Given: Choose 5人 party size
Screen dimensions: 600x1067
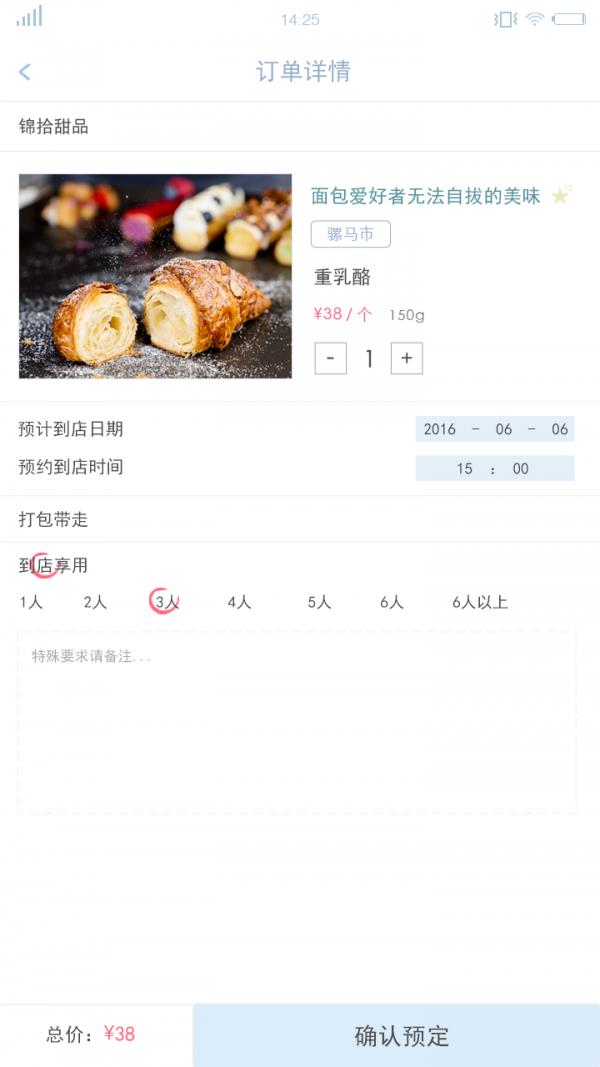Looking at the screenshot, I should pos(319,602).
